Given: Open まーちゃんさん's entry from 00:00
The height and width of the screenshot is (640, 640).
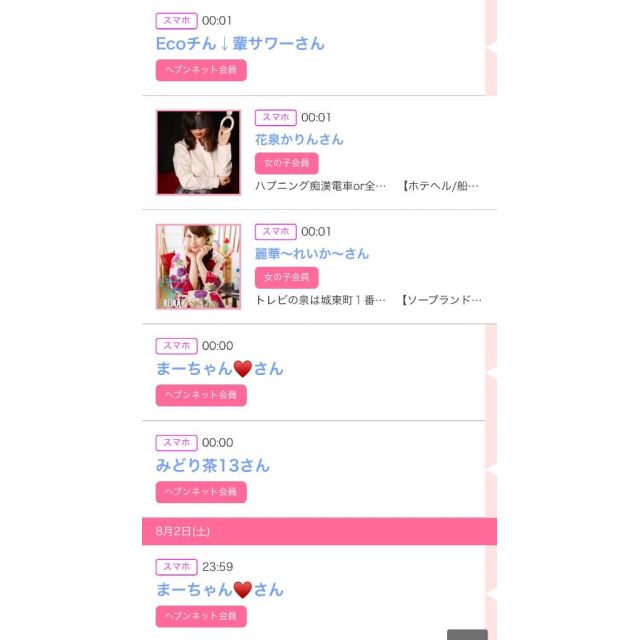Looking at the screenshot, I should click(220, 369).
